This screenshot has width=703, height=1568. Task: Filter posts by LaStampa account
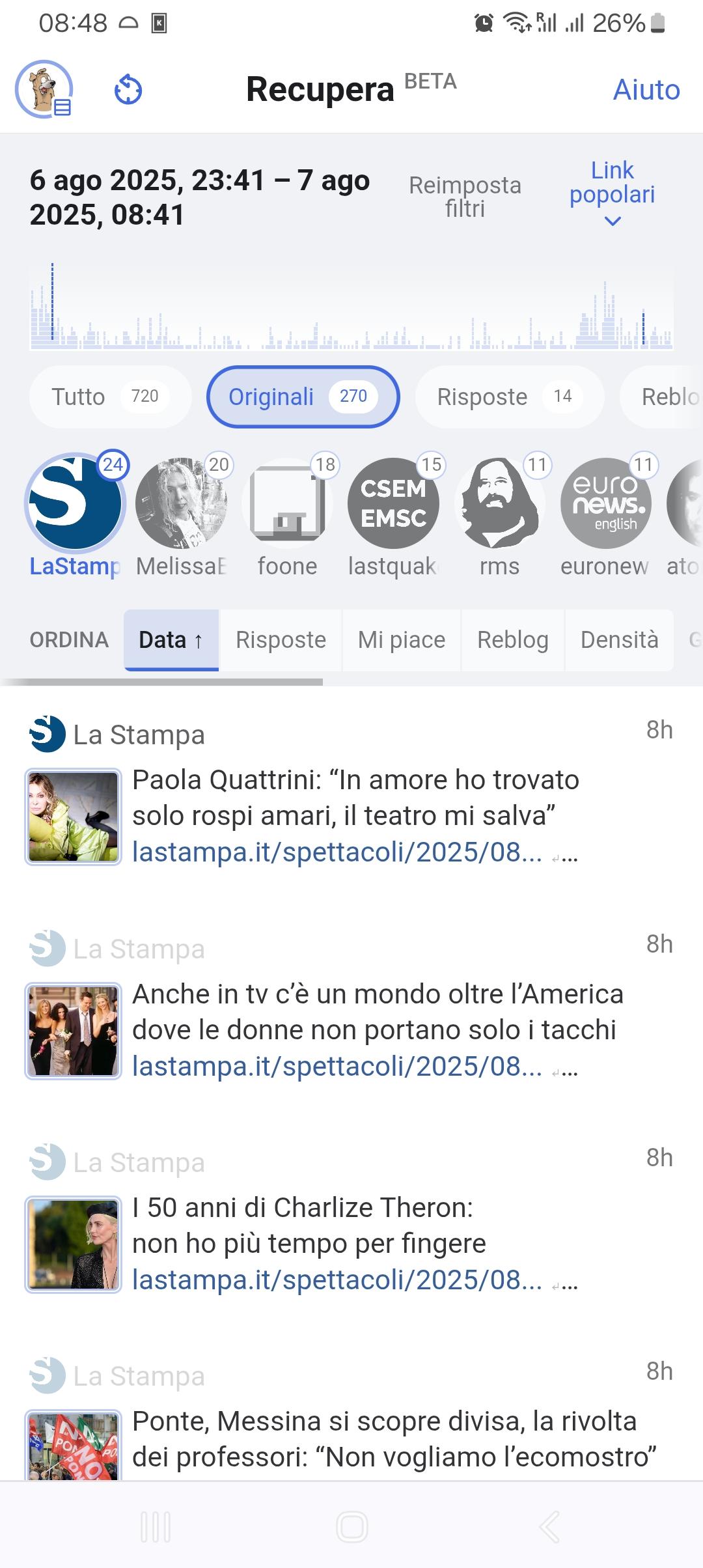tap(76, 516)
